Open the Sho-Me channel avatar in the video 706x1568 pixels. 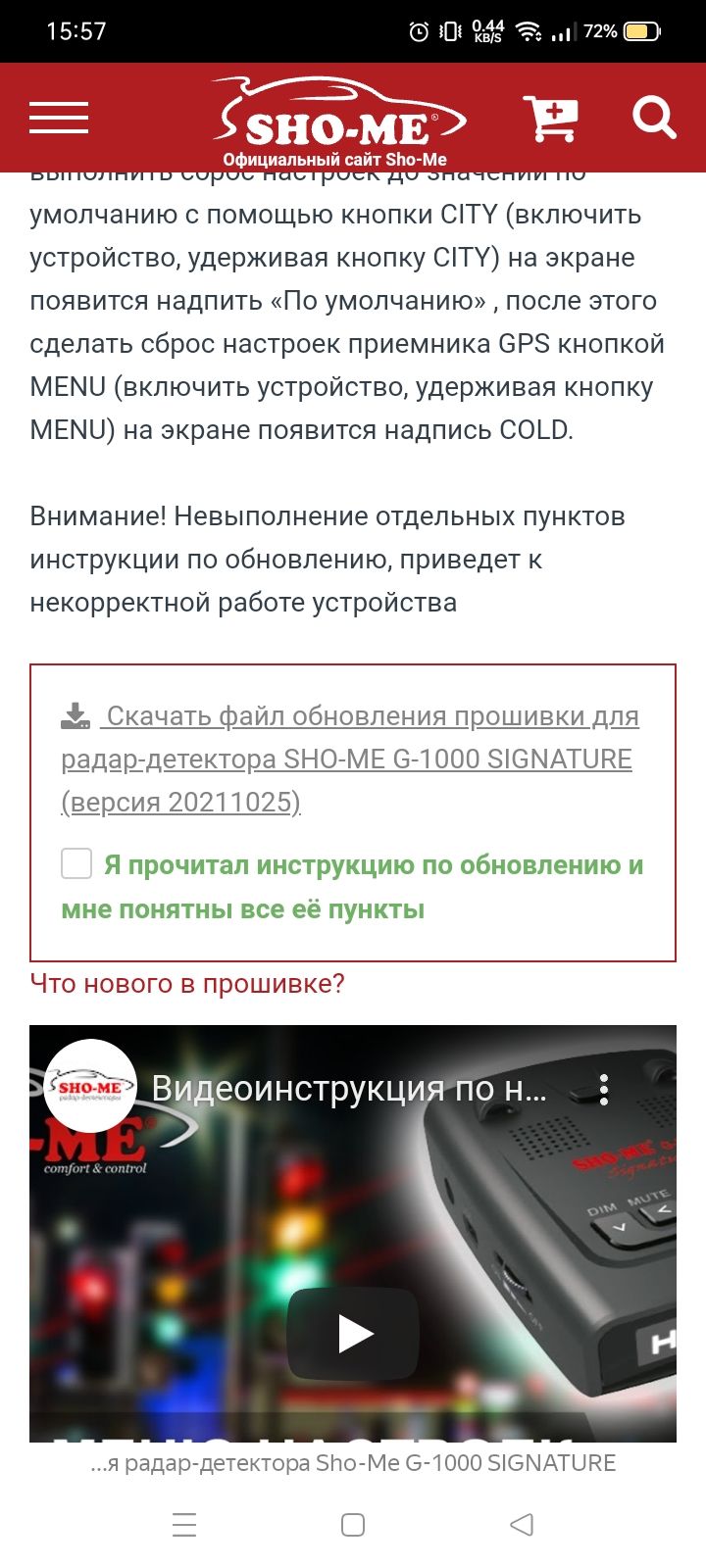coord(90,1087)
